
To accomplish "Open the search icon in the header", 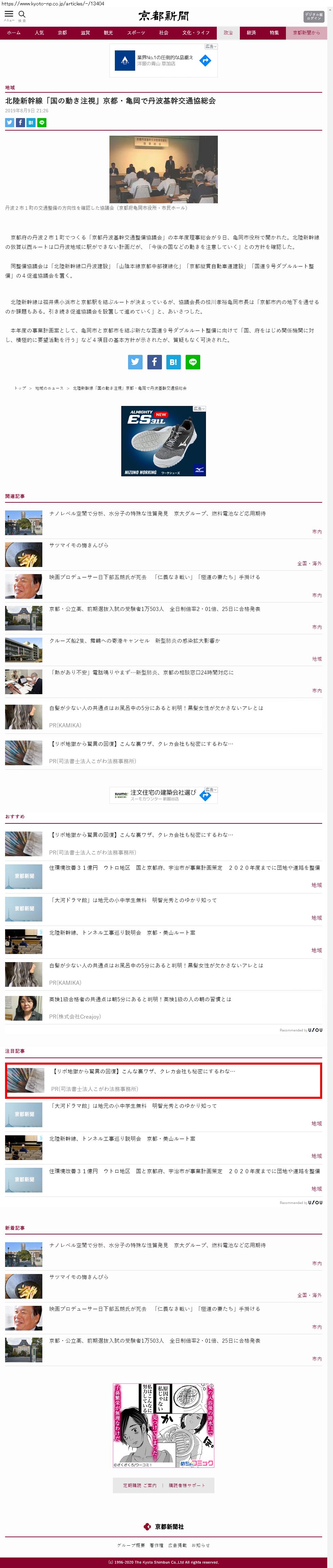I will point(22,15).
